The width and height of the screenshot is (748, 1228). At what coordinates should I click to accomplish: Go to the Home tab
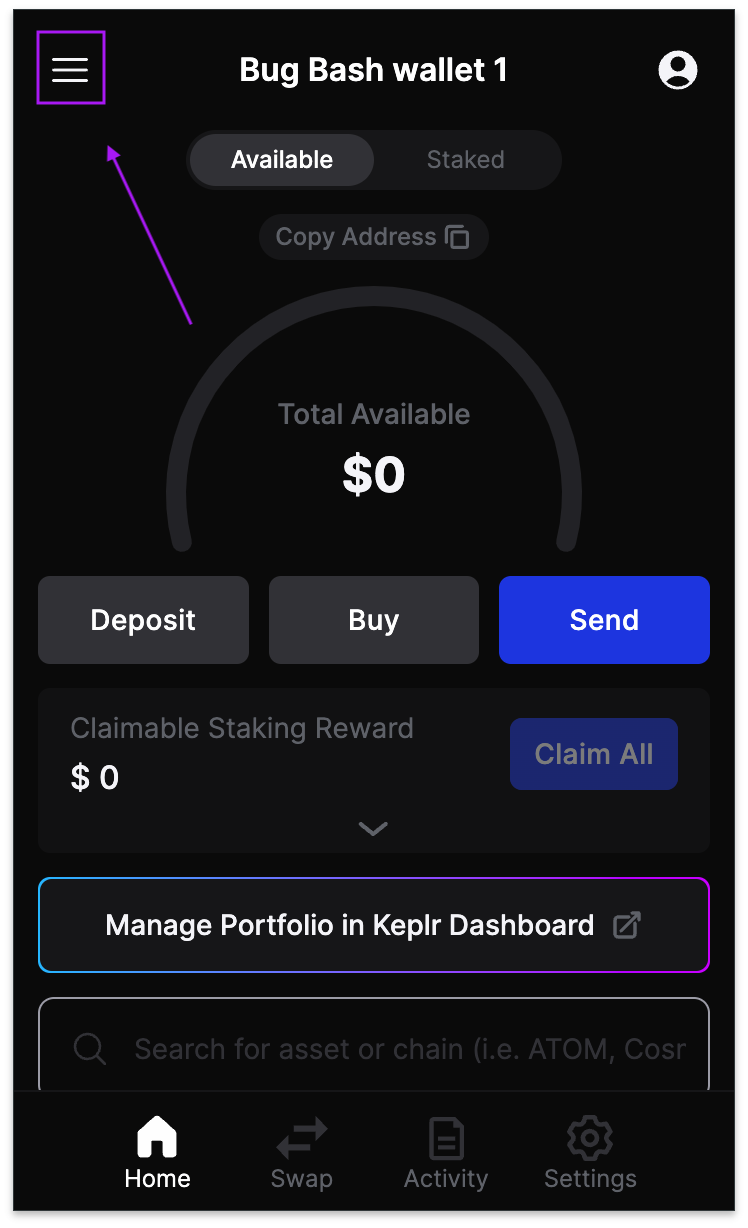click(157, 1153)
